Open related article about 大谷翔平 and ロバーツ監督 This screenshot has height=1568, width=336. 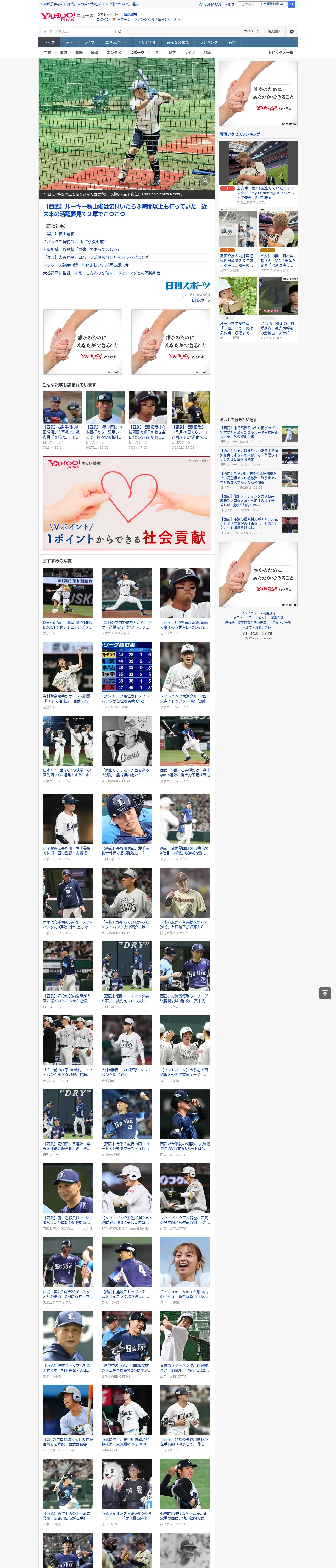click(x=96, y=257)
